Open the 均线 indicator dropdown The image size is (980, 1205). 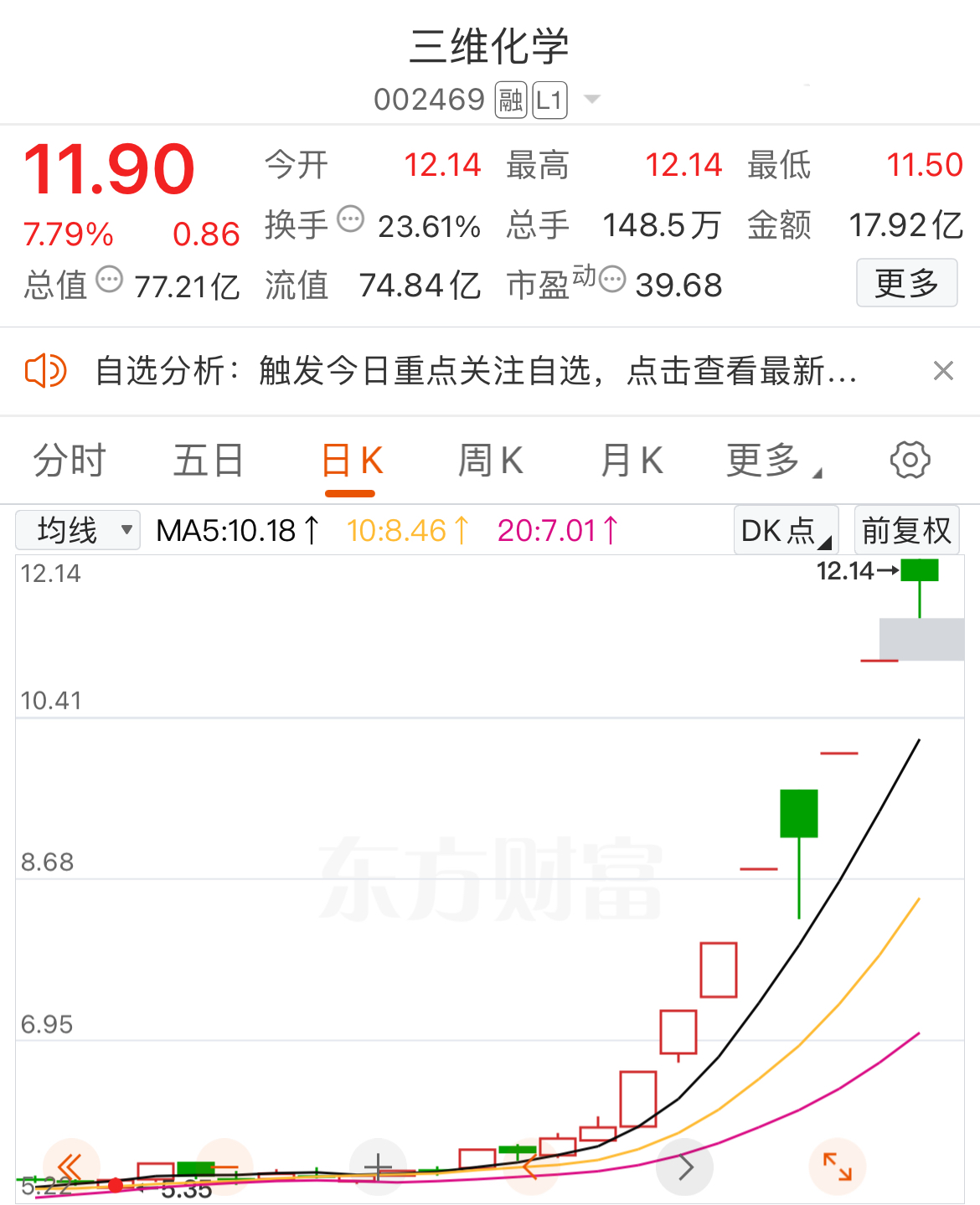(78, 530)
